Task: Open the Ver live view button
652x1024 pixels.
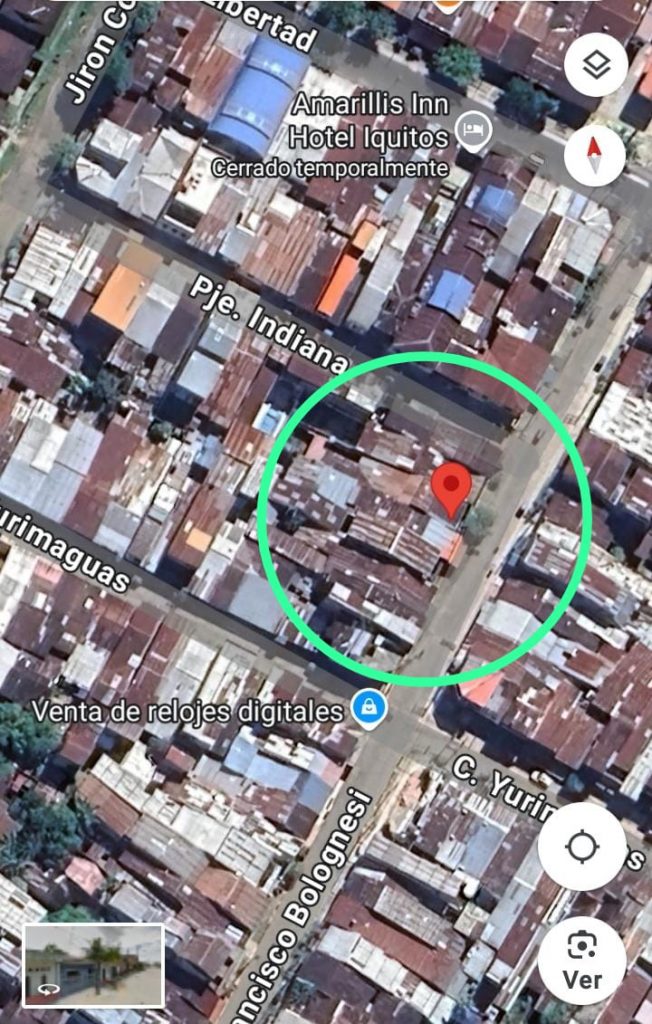Action: point(582,960)
